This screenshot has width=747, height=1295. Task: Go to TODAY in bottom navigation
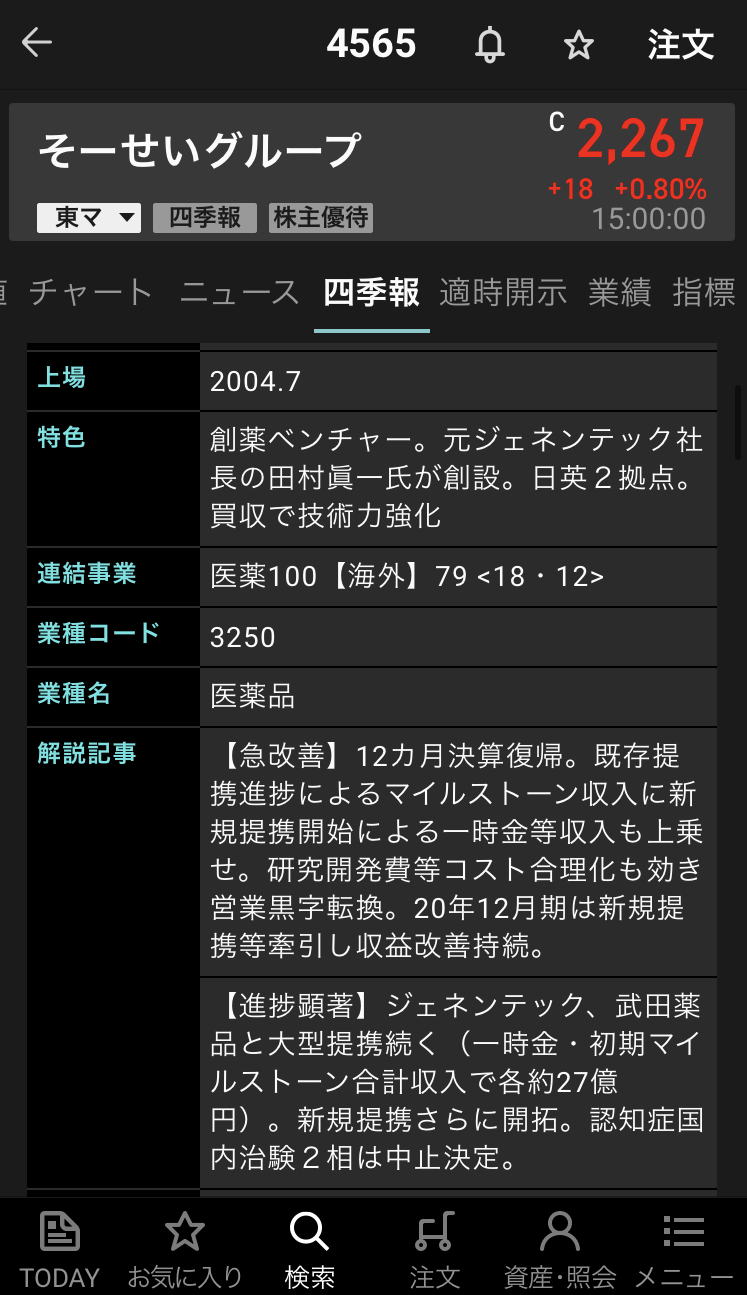(60, 1248)
